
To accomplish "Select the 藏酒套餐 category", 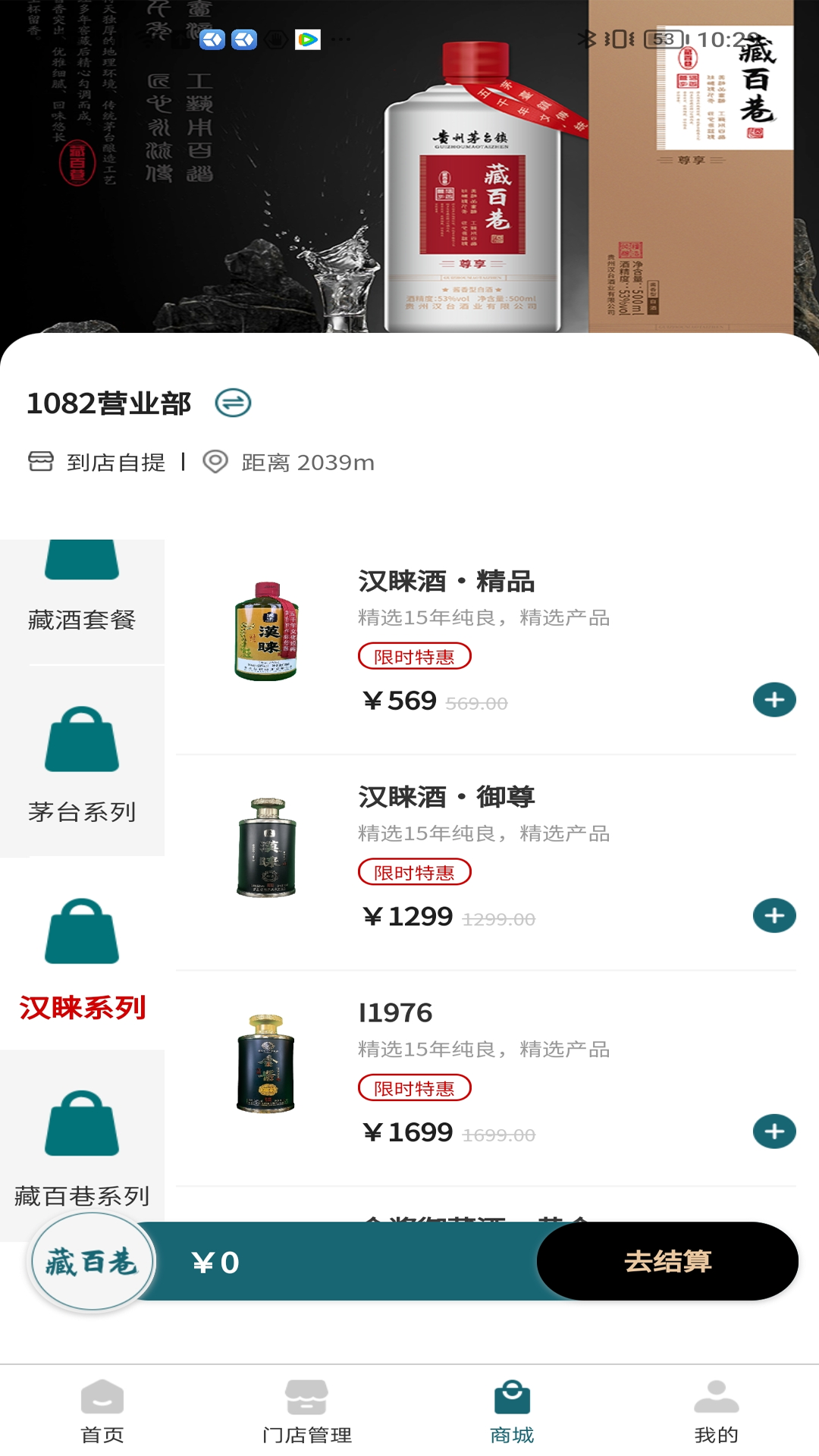I will 82,599.
